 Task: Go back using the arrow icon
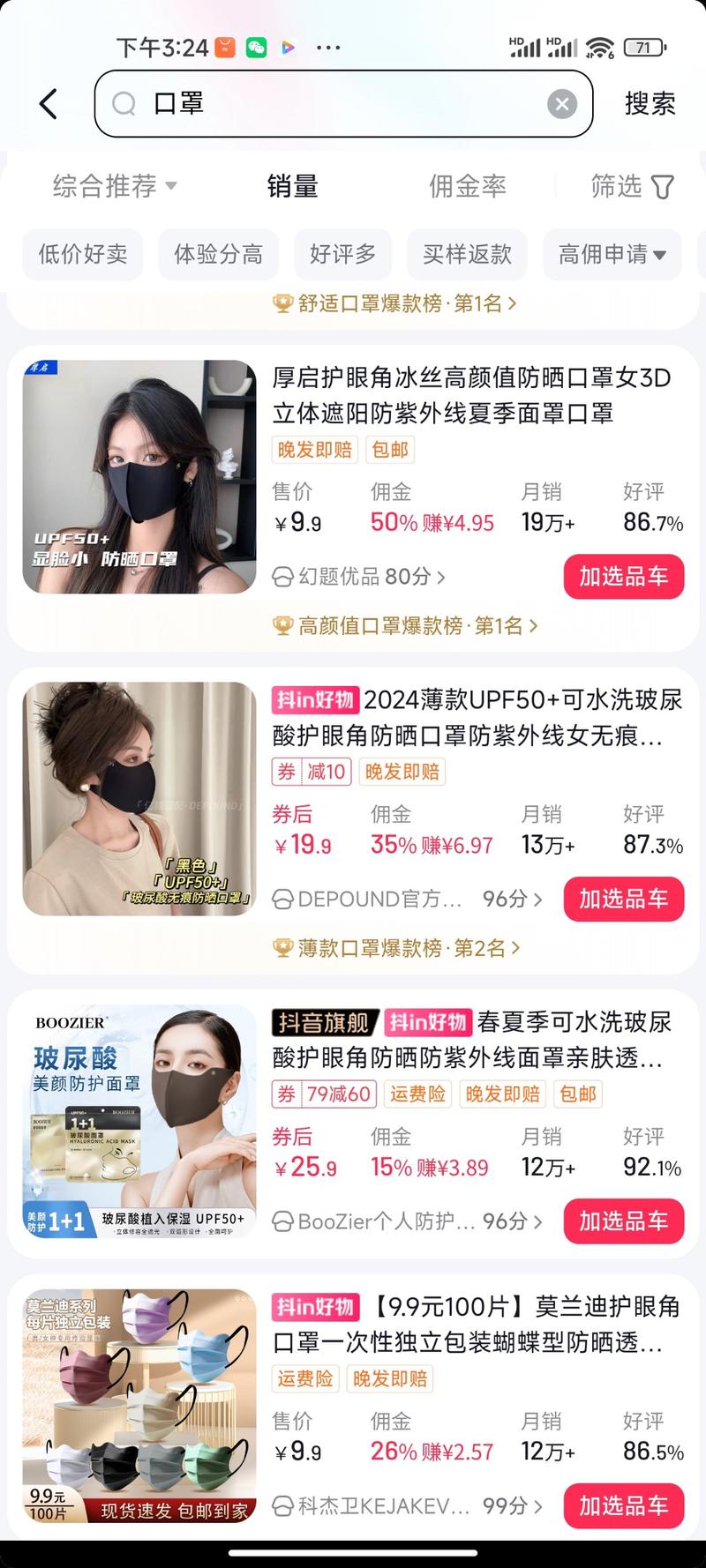click(49, 104)
